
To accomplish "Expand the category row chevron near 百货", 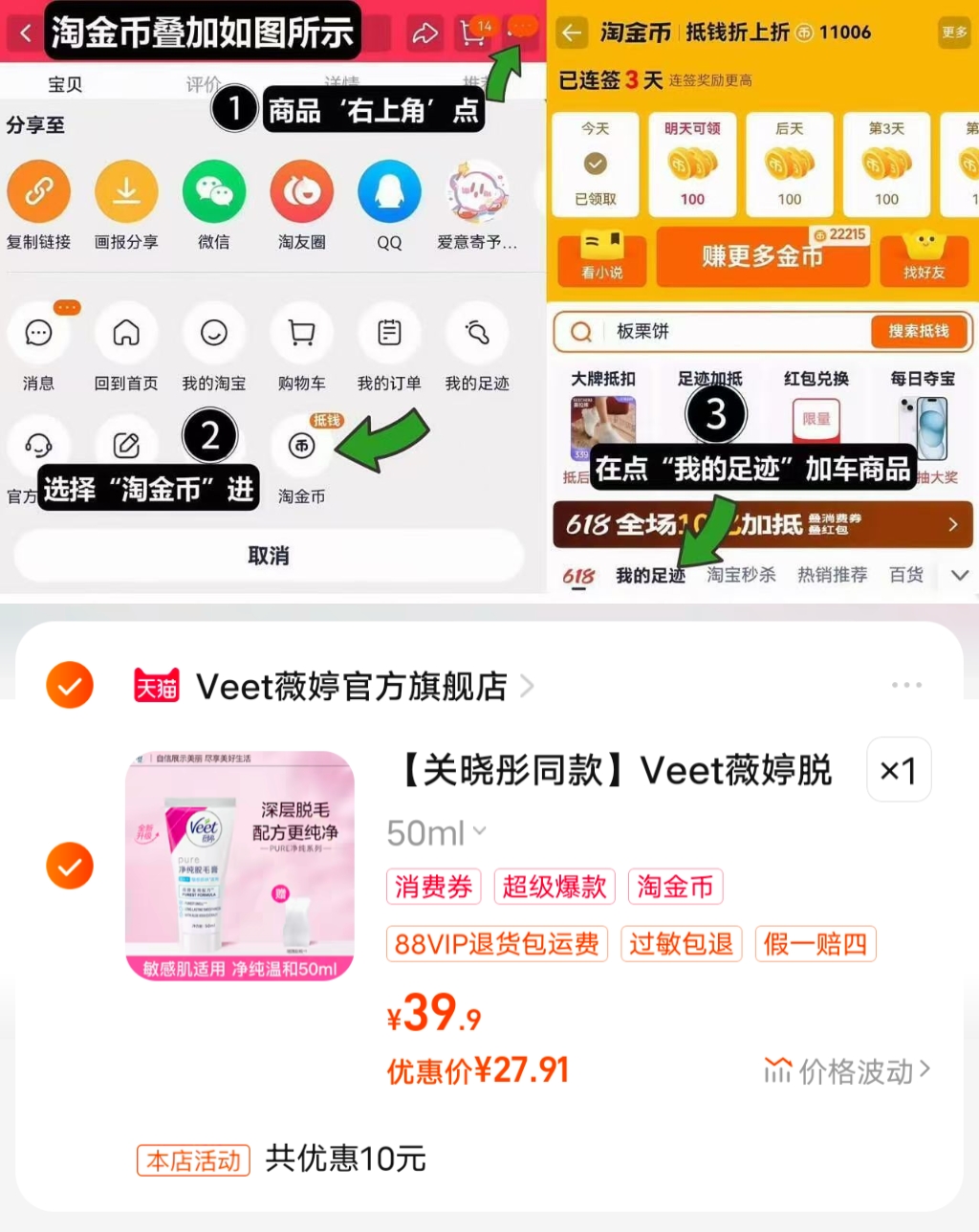I will point(959,574).
